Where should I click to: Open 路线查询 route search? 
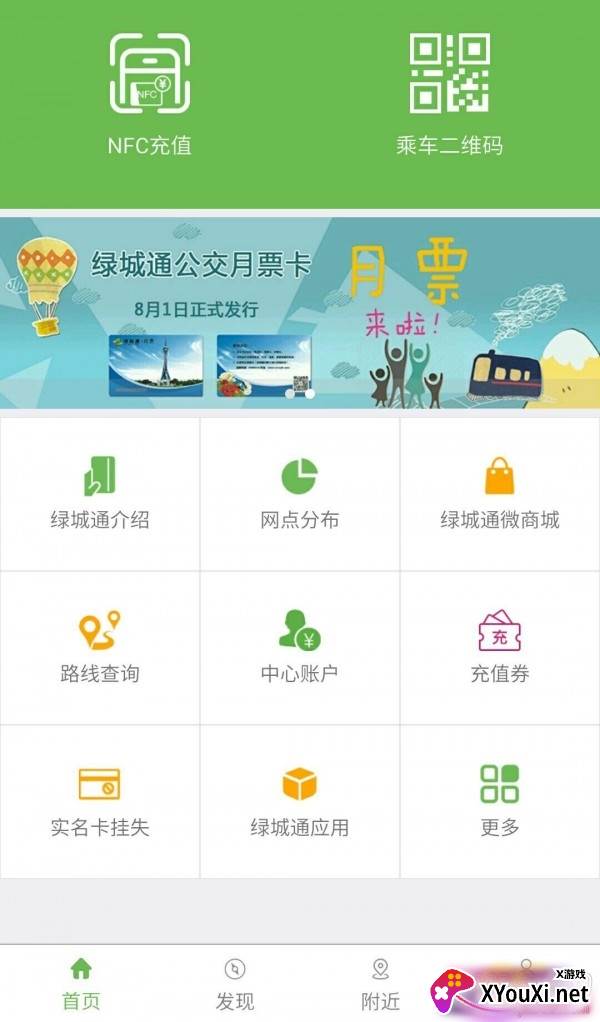coord(100,648)
